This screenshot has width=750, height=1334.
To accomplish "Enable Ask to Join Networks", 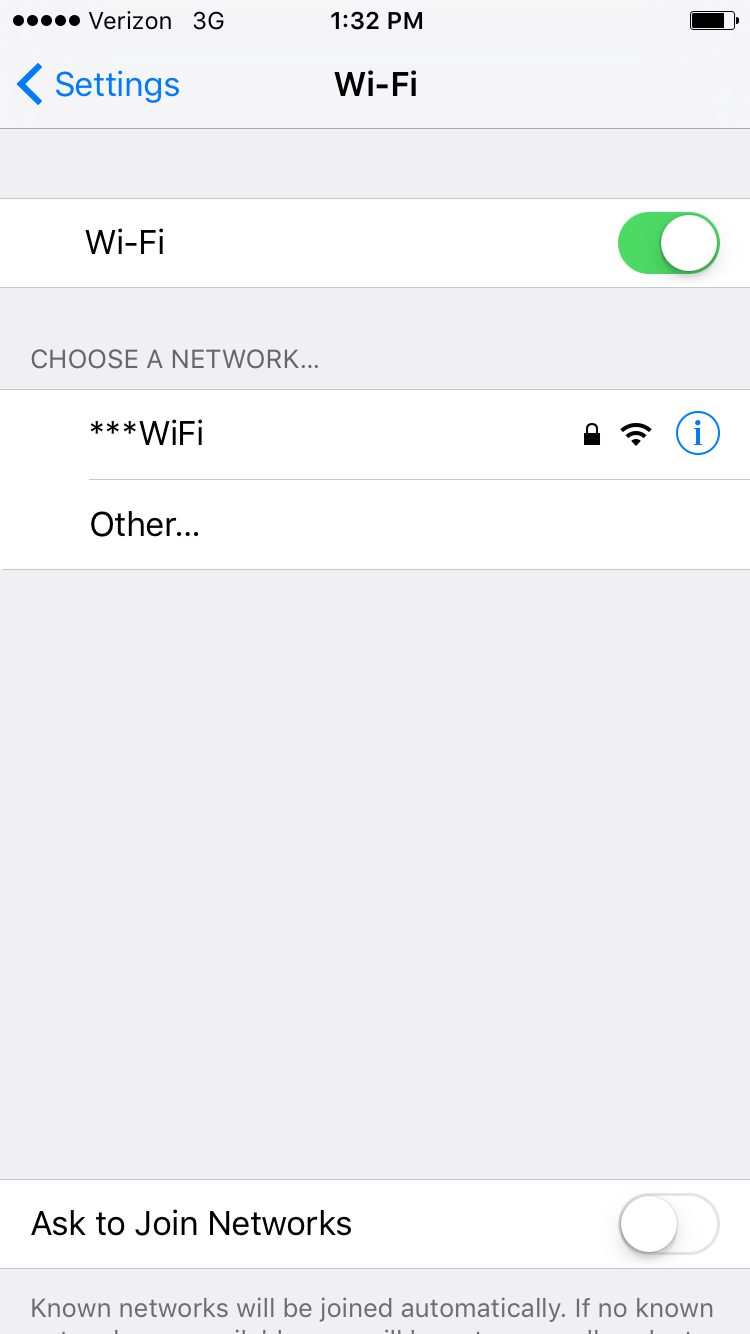I will (x=668, y=1224).
